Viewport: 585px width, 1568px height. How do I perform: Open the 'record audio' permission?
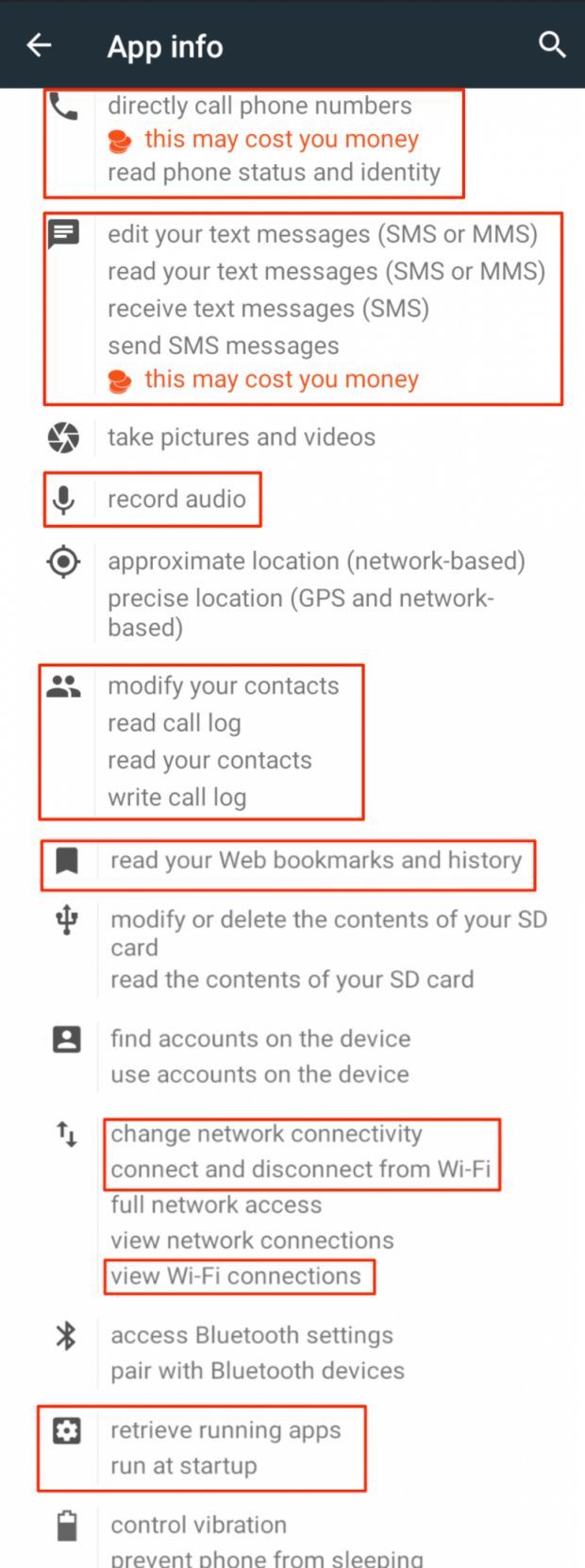[176, 499]
